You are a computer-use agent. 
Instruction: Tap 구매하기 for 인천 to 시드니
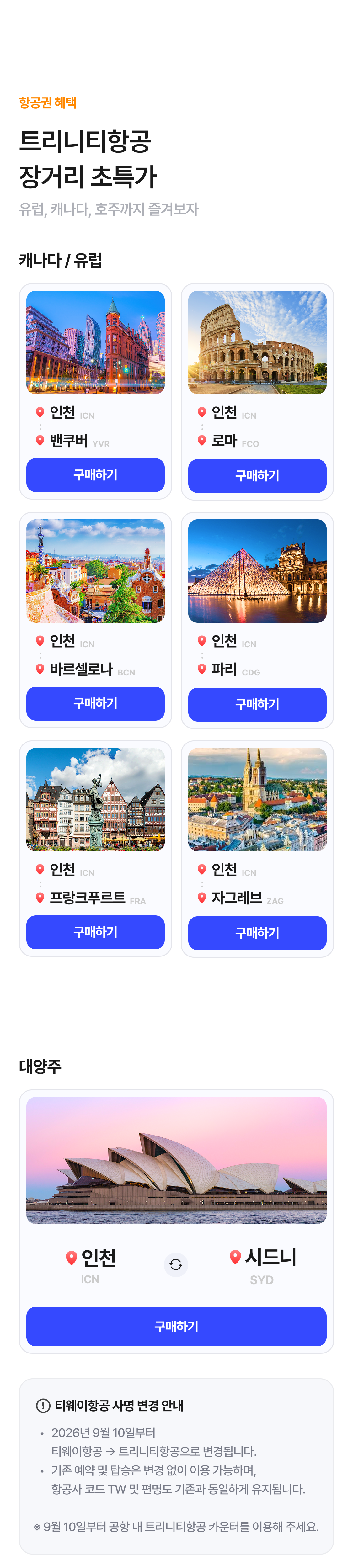point(176,1326)
